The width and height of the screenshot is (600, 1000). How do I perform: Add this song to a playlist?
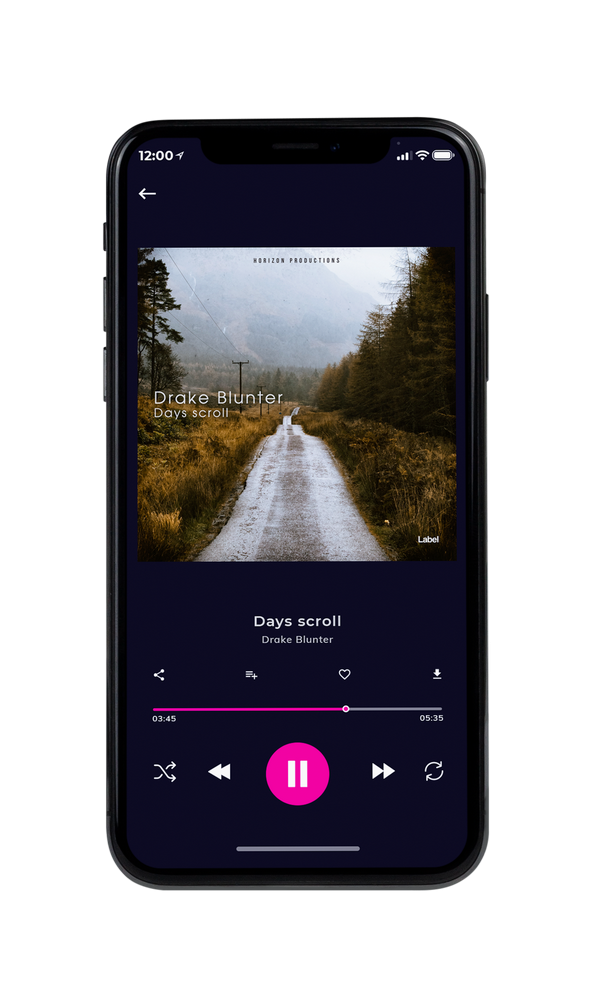[251, 675]
